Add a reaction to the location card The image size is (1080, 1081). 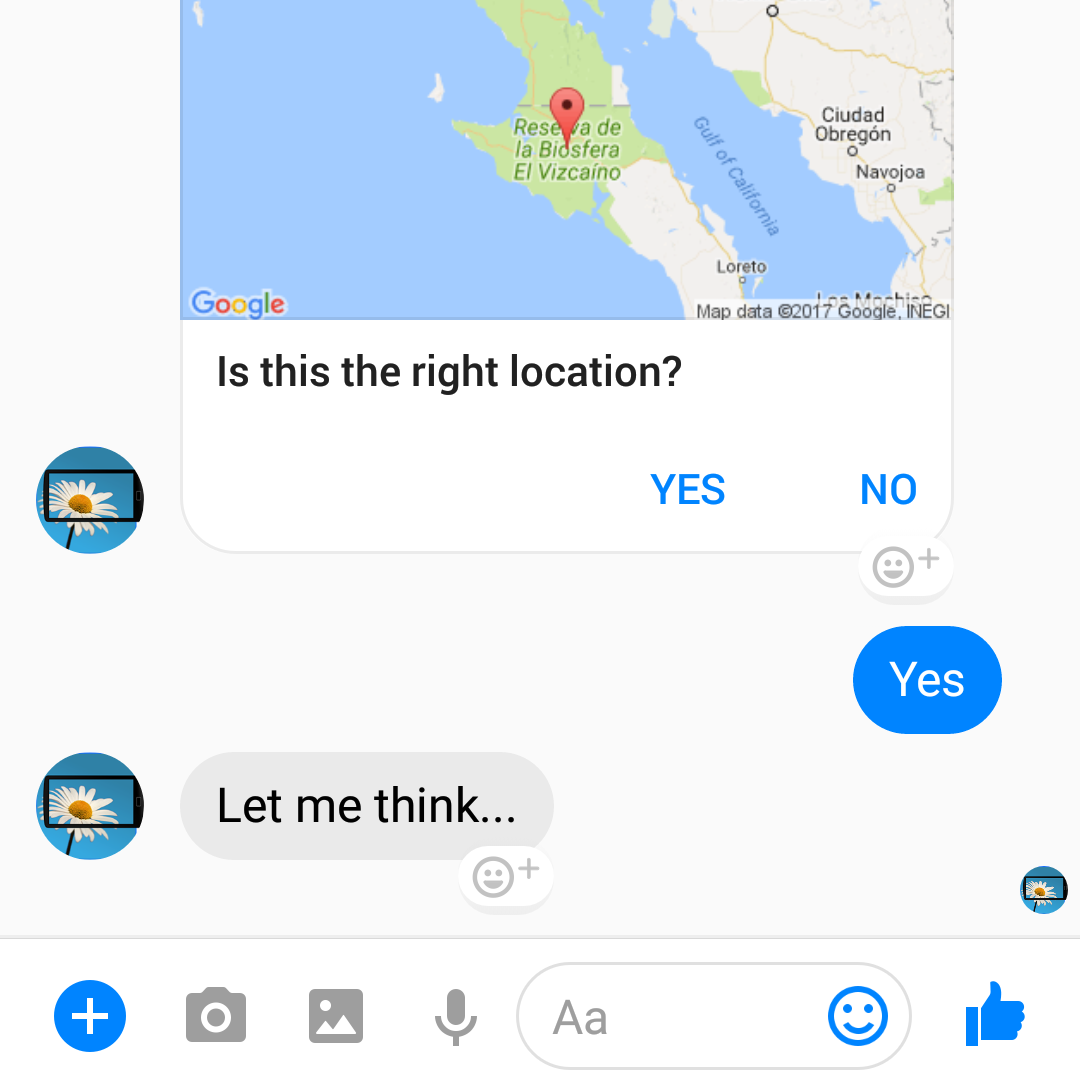click(x=905, y=565)
